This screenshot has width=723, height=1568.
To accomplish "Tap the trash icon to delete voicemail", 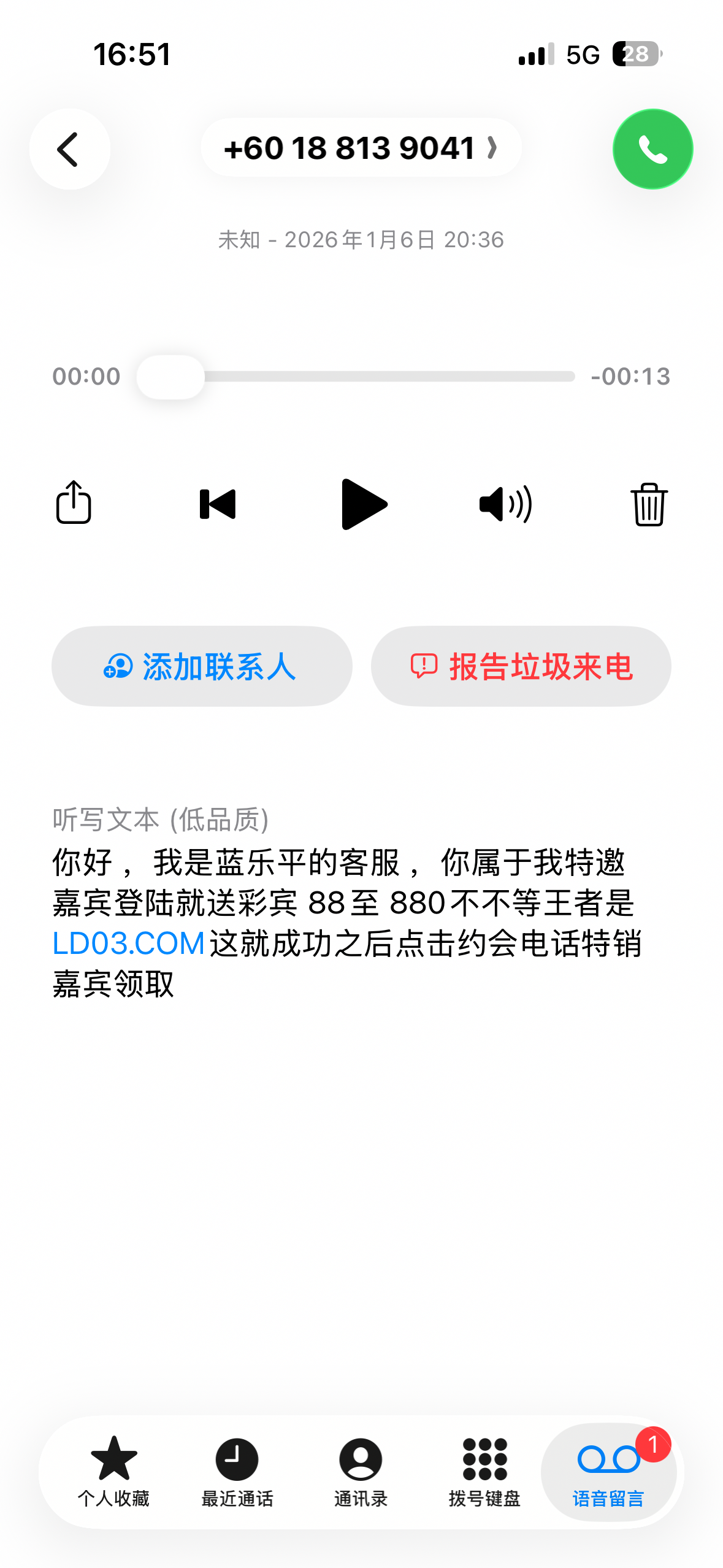I will [x=649, y=504].
